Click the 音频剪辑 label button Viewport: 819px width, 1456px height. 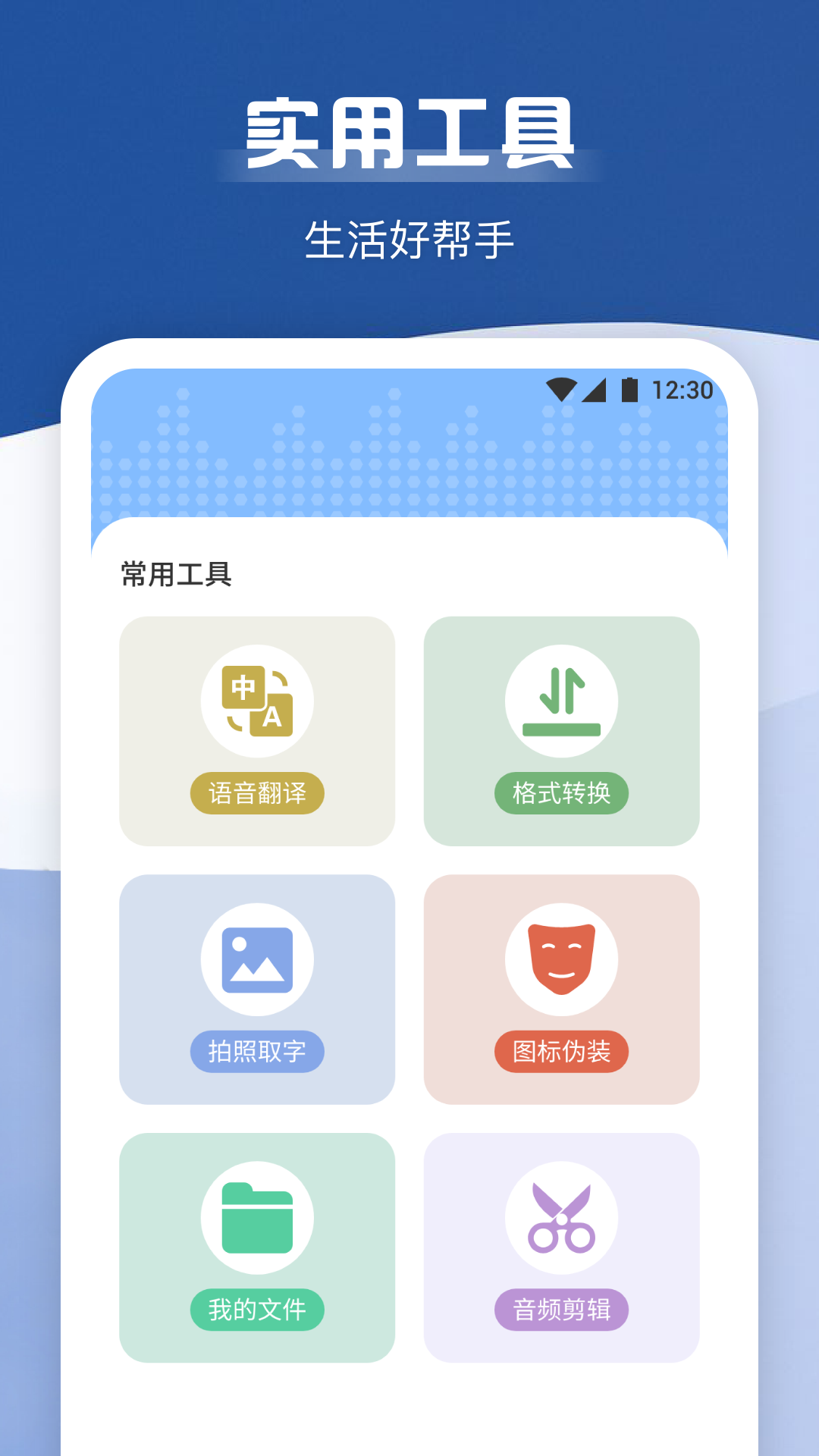click(x=561, y=1309)
